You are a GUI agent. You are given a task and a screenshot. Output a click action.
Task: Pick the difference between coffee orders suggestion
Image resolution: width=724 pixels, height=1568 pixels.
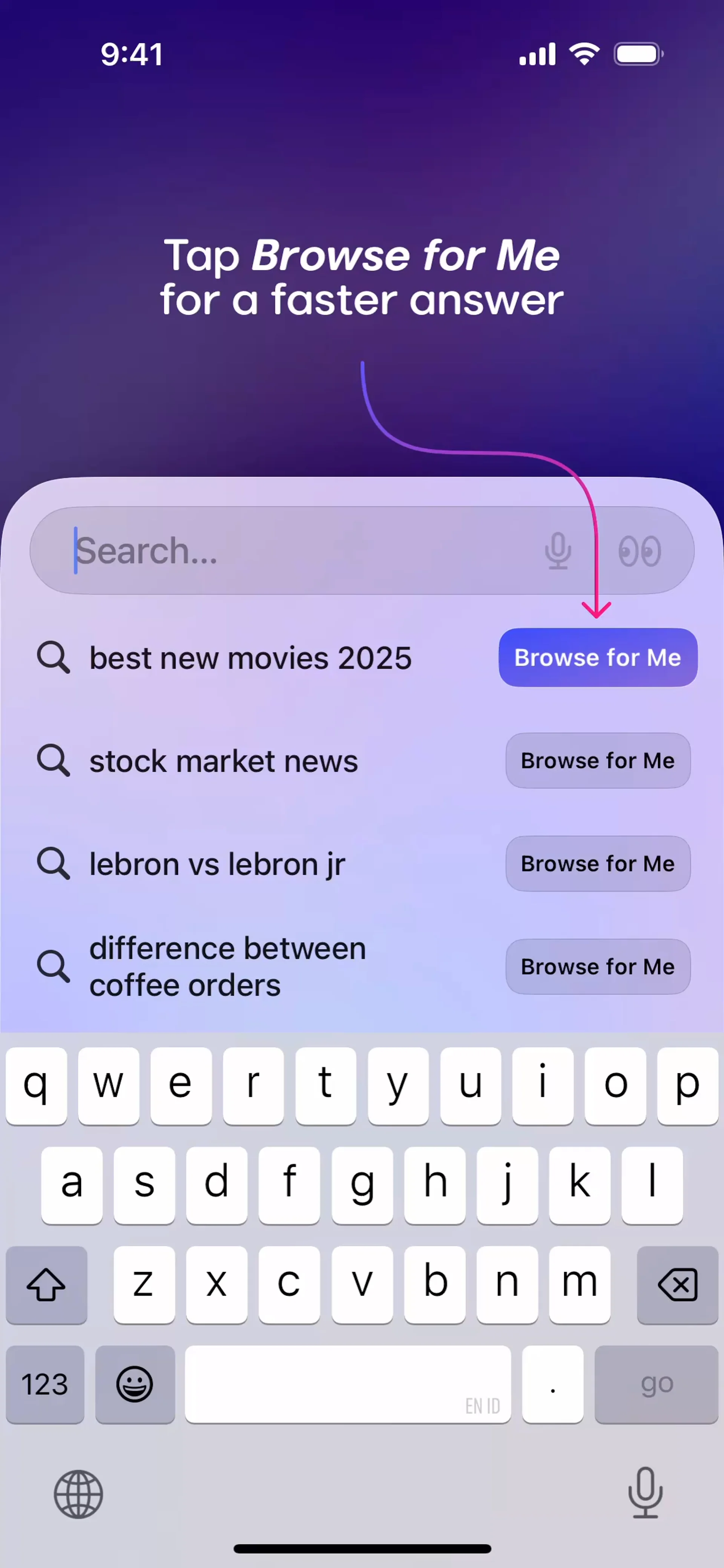227,967
